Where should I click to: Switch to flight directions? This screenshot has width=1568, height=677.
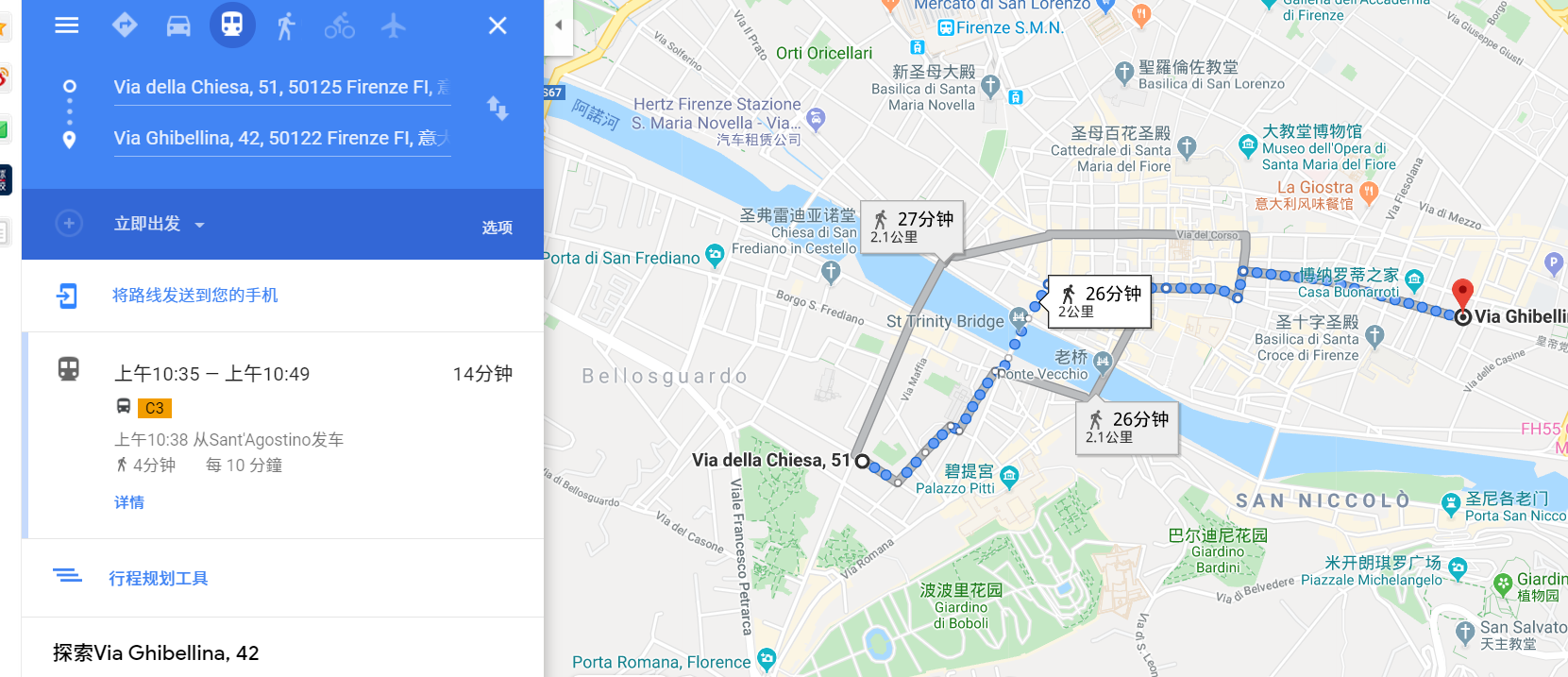394,25
